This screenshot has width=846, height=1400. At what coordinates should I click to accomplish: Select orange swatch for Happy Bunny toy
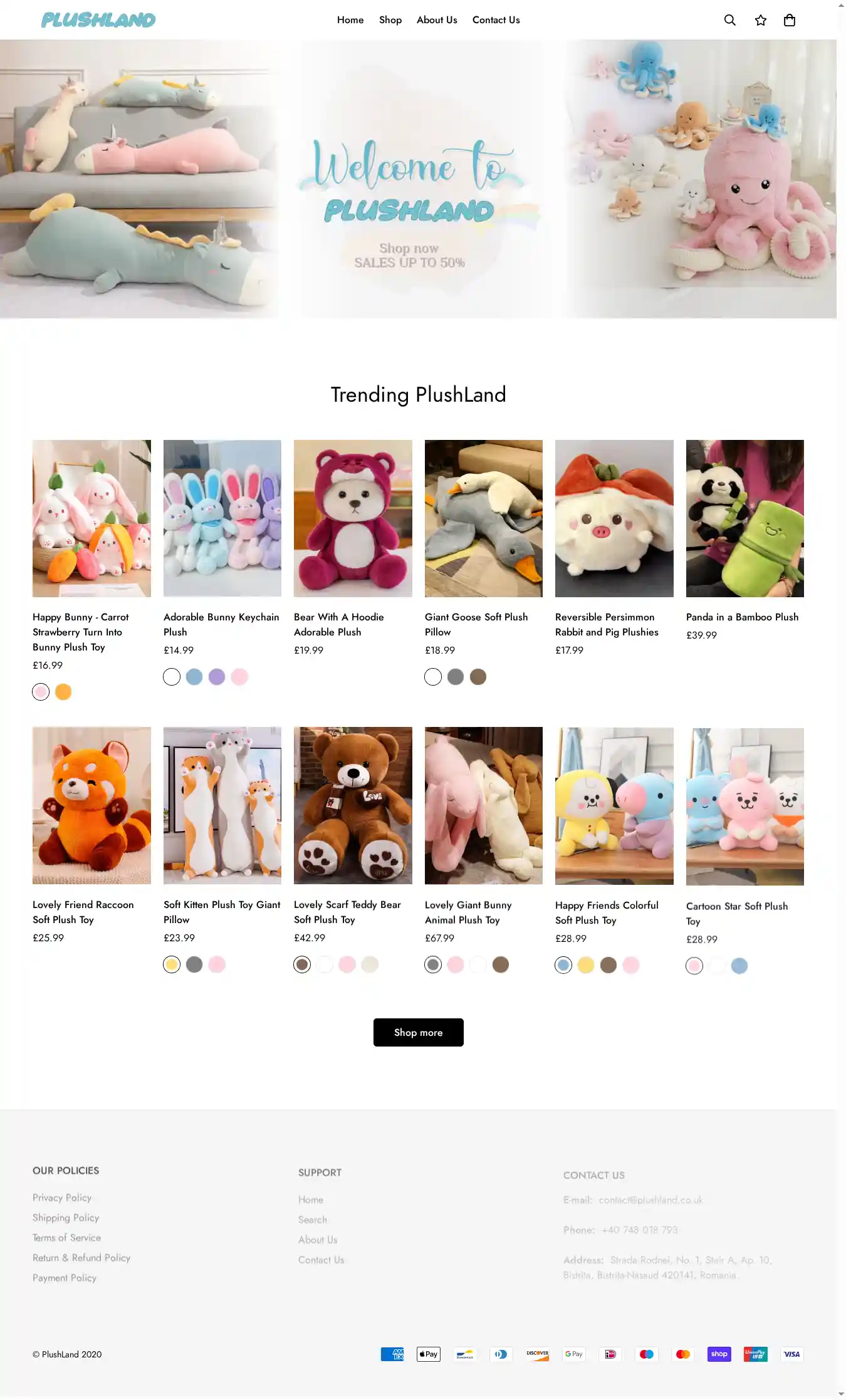click(x=63, y=692)
